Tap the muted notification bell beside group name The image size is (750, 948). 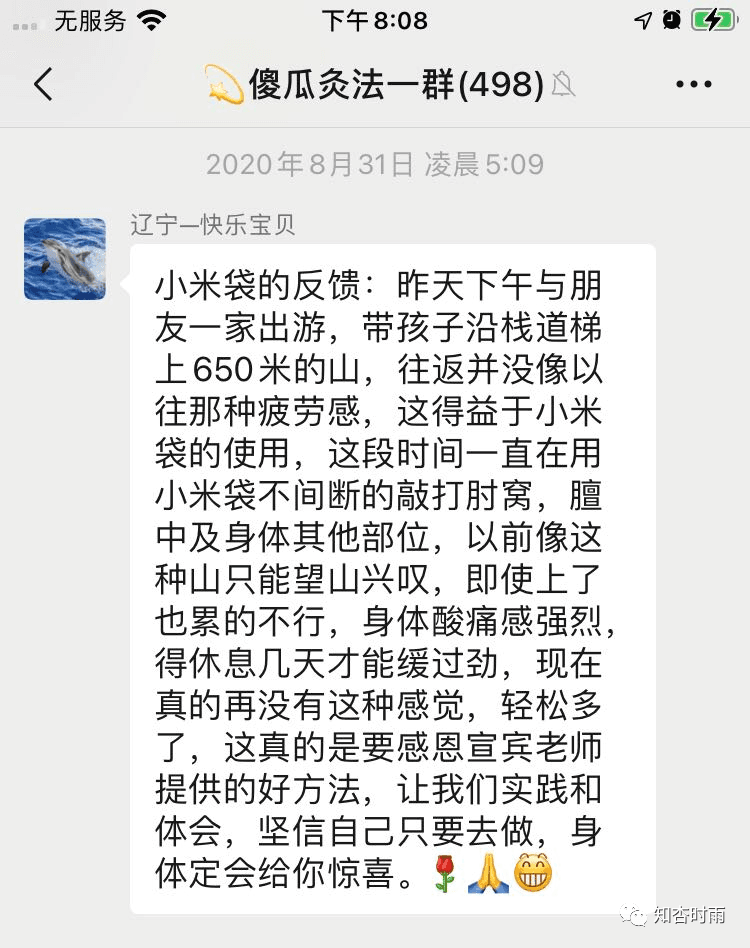[x=564, y=85]
